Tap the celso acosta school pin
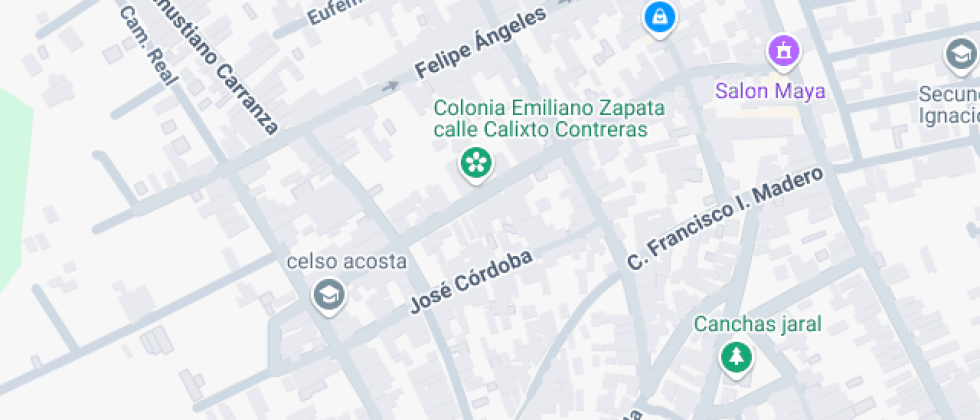The width and height of the screenshot is (980, 420). 327,294
